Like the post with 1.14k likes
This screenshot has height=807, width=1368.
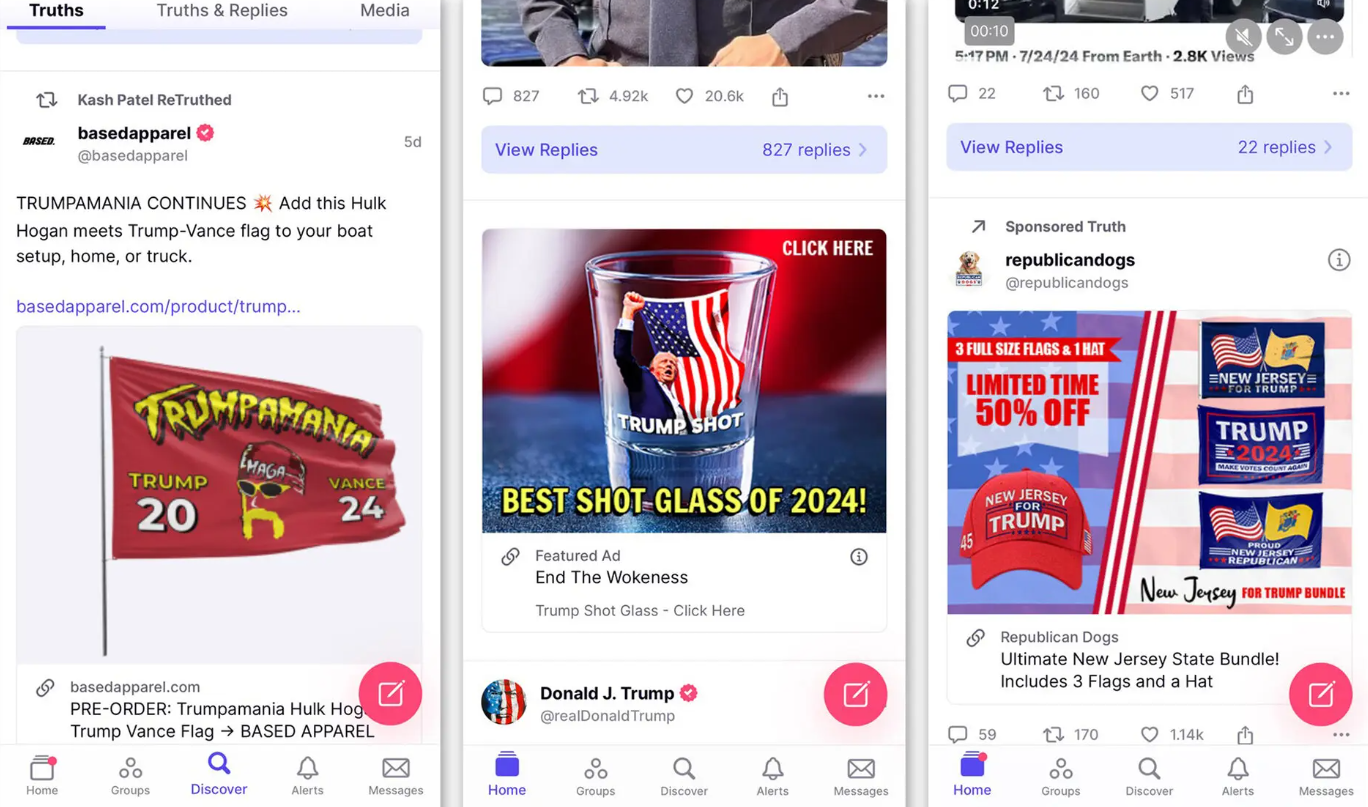tap(1149, 735)
